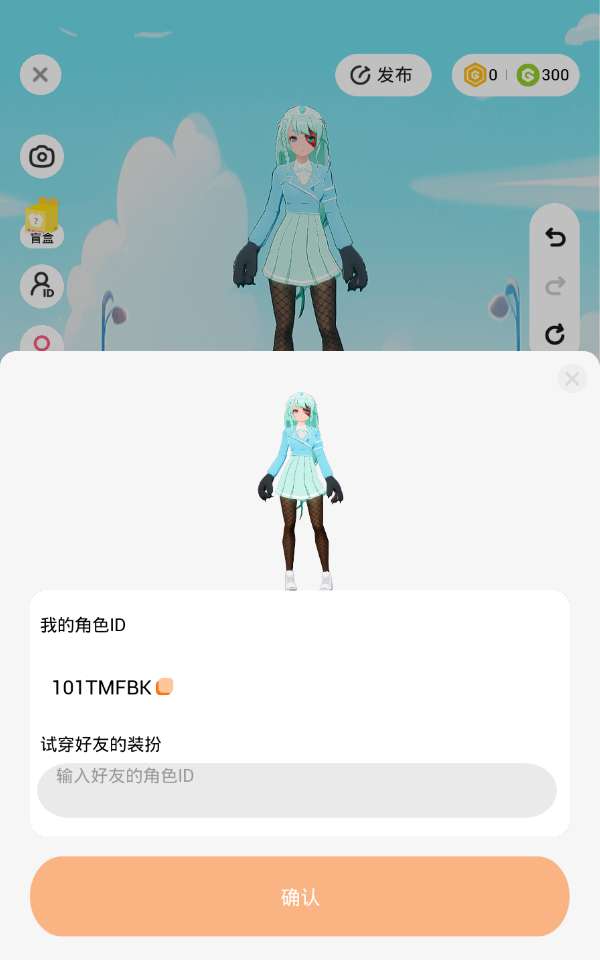Open the camera to take a photo

click(x=42, y=157)
